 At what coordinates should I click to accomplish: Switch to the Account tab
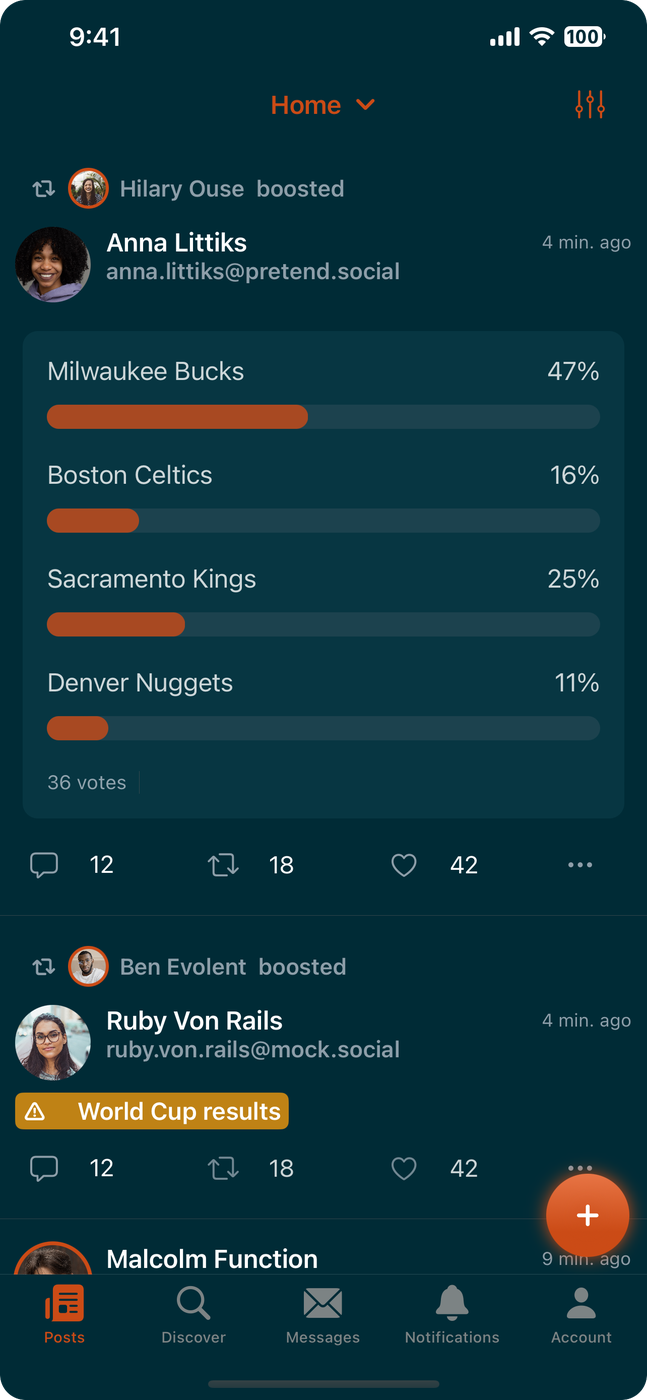point(581,1315)
